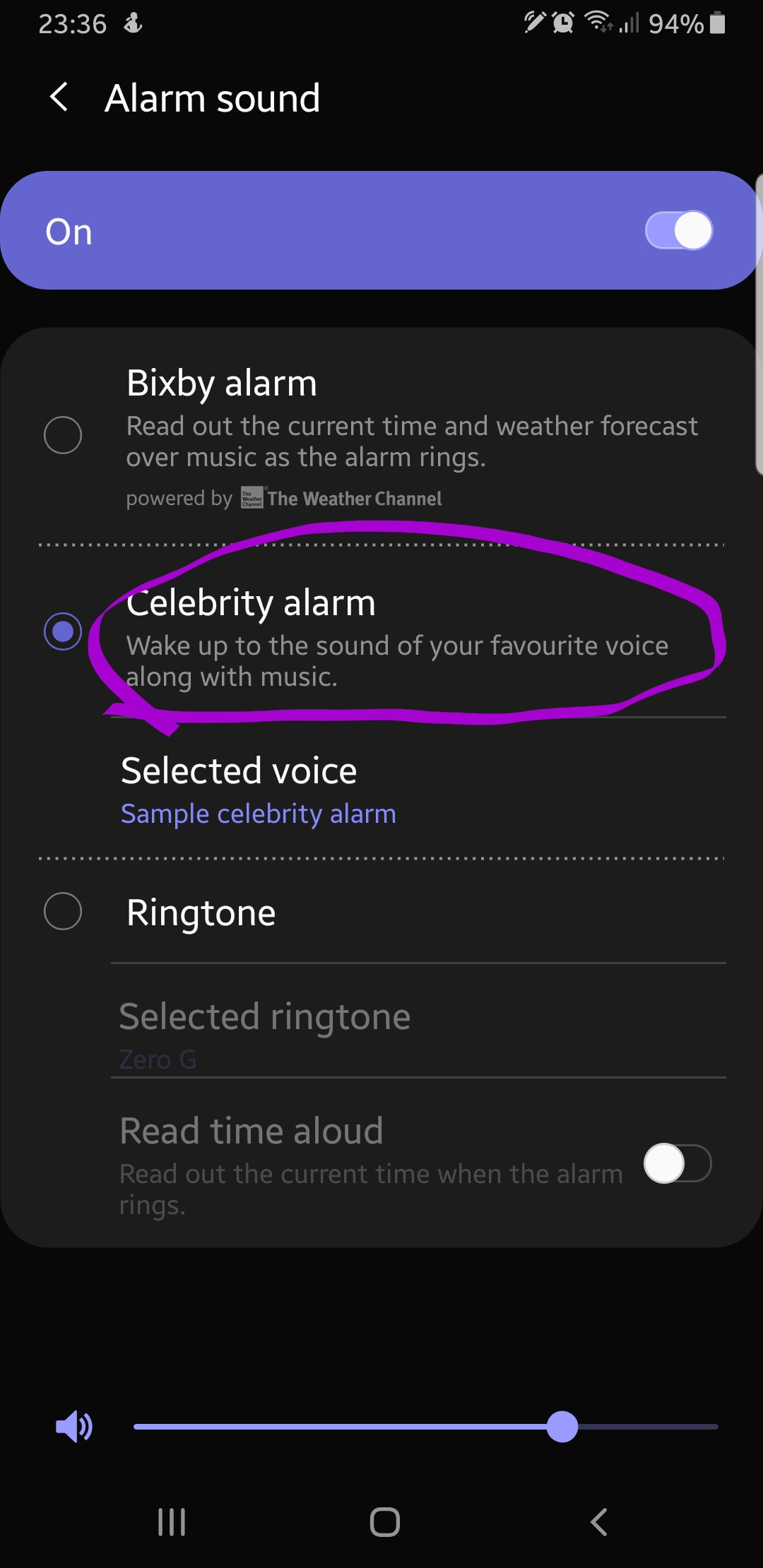Tap the Back button in the navigation bar
763x1568 pixels.
(x=598, y=1523)
